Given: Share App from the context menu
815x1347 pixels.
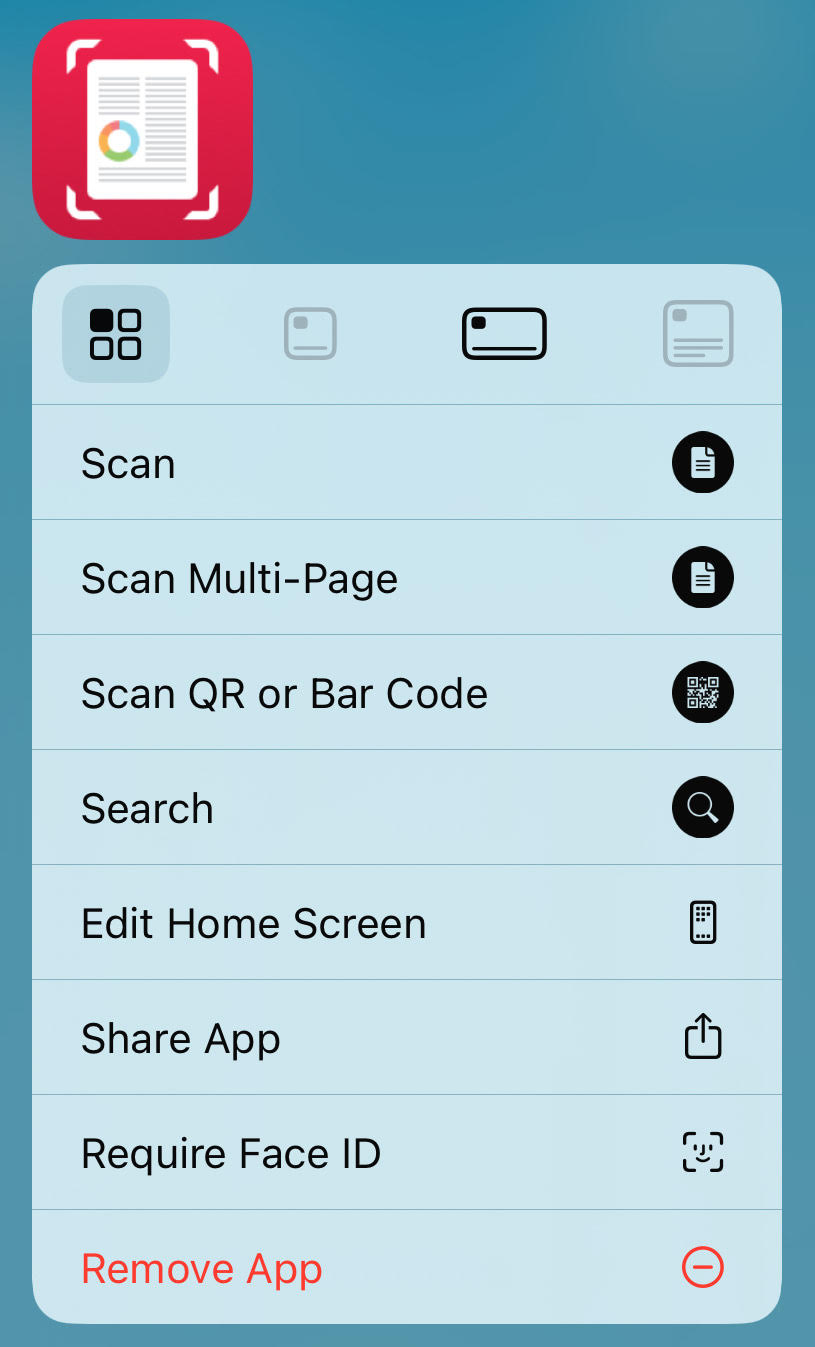Looking at the screenshot, I should (x=406, y=1038).
